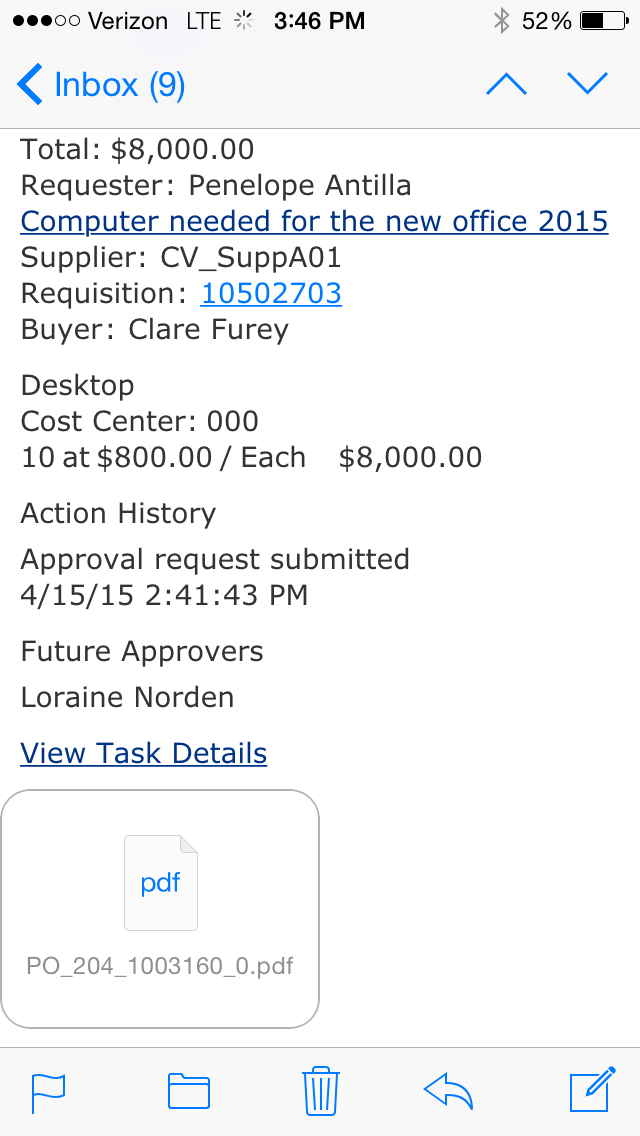This screenshot has height=1136, width=640.
Task: Go back to the Inbox
Action: tap(100, 85)
